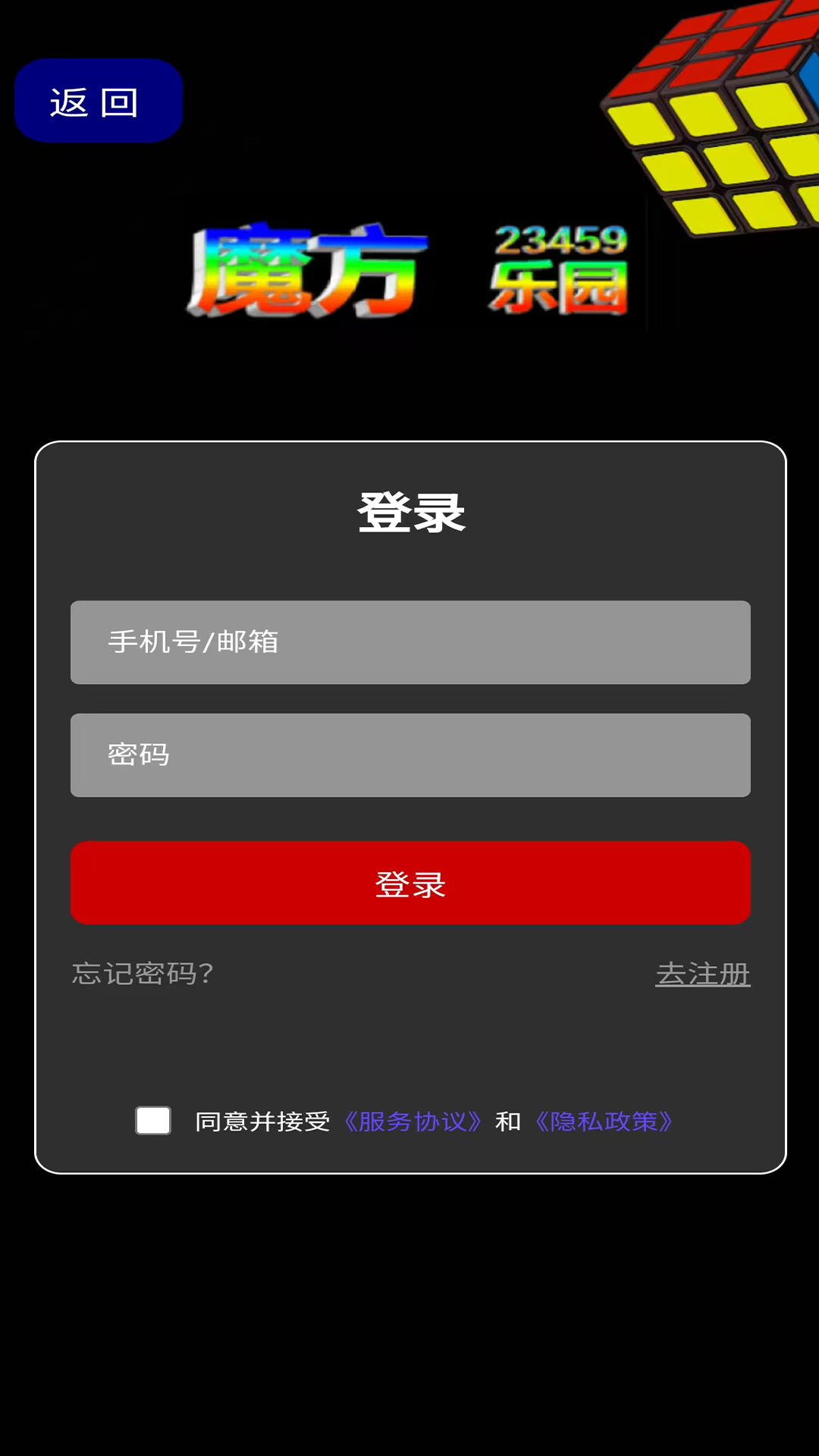Open the 忘记密码? link
The image size is (819, 1456).
tap(143, 974)
